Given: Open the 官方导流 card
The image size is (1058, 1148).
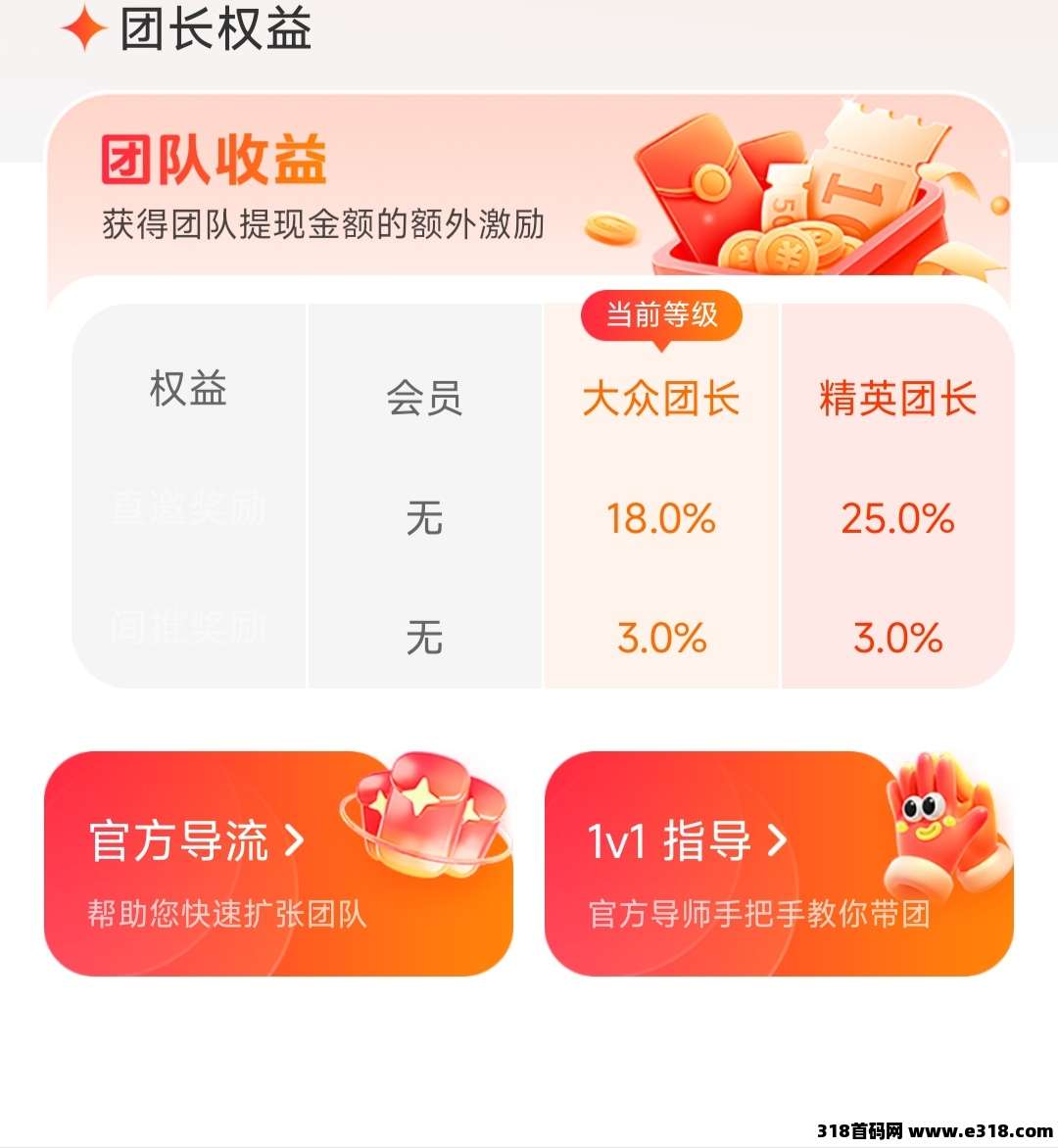Looking at the screenshot, I should (278, 864).
